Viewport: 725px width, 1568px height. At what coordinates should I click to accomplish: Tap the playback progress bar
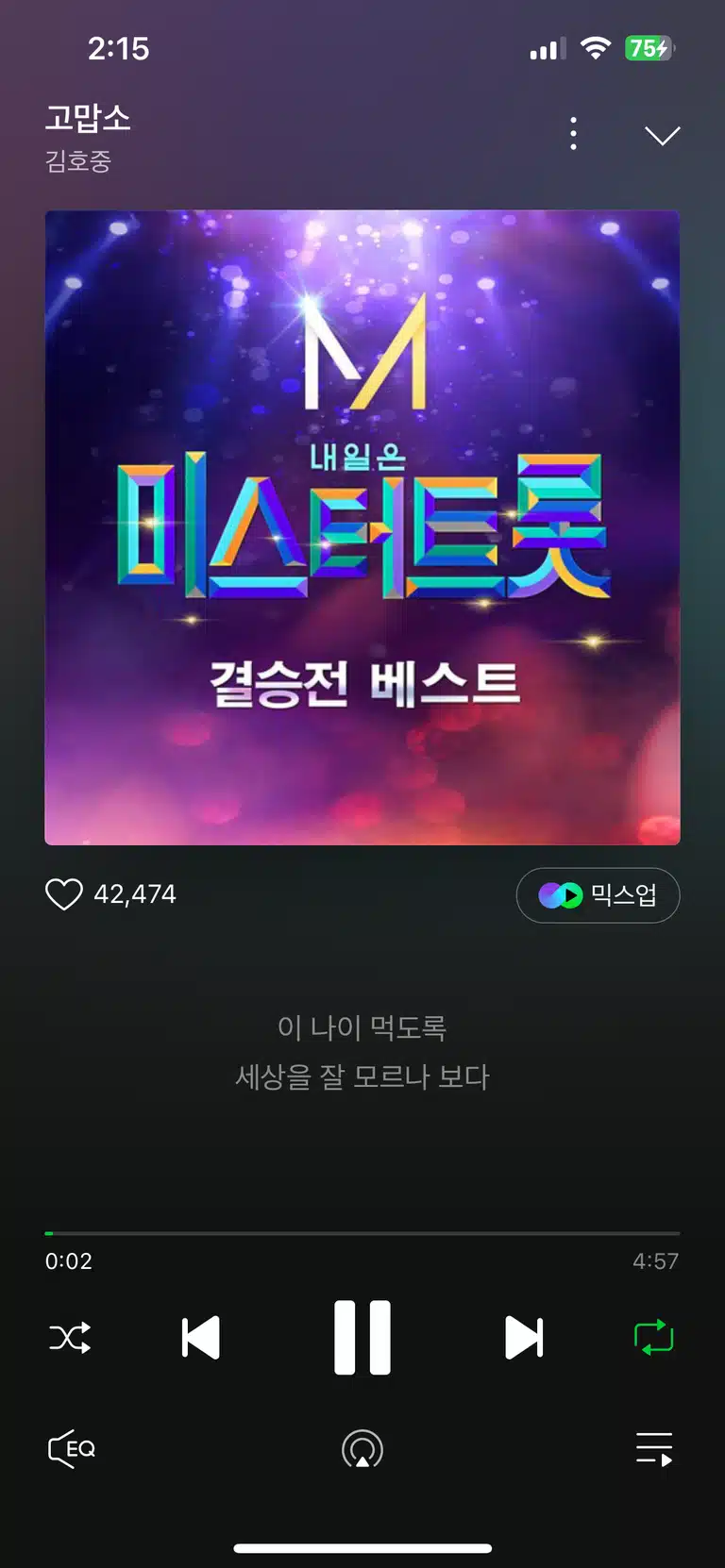coord(362,1233)
